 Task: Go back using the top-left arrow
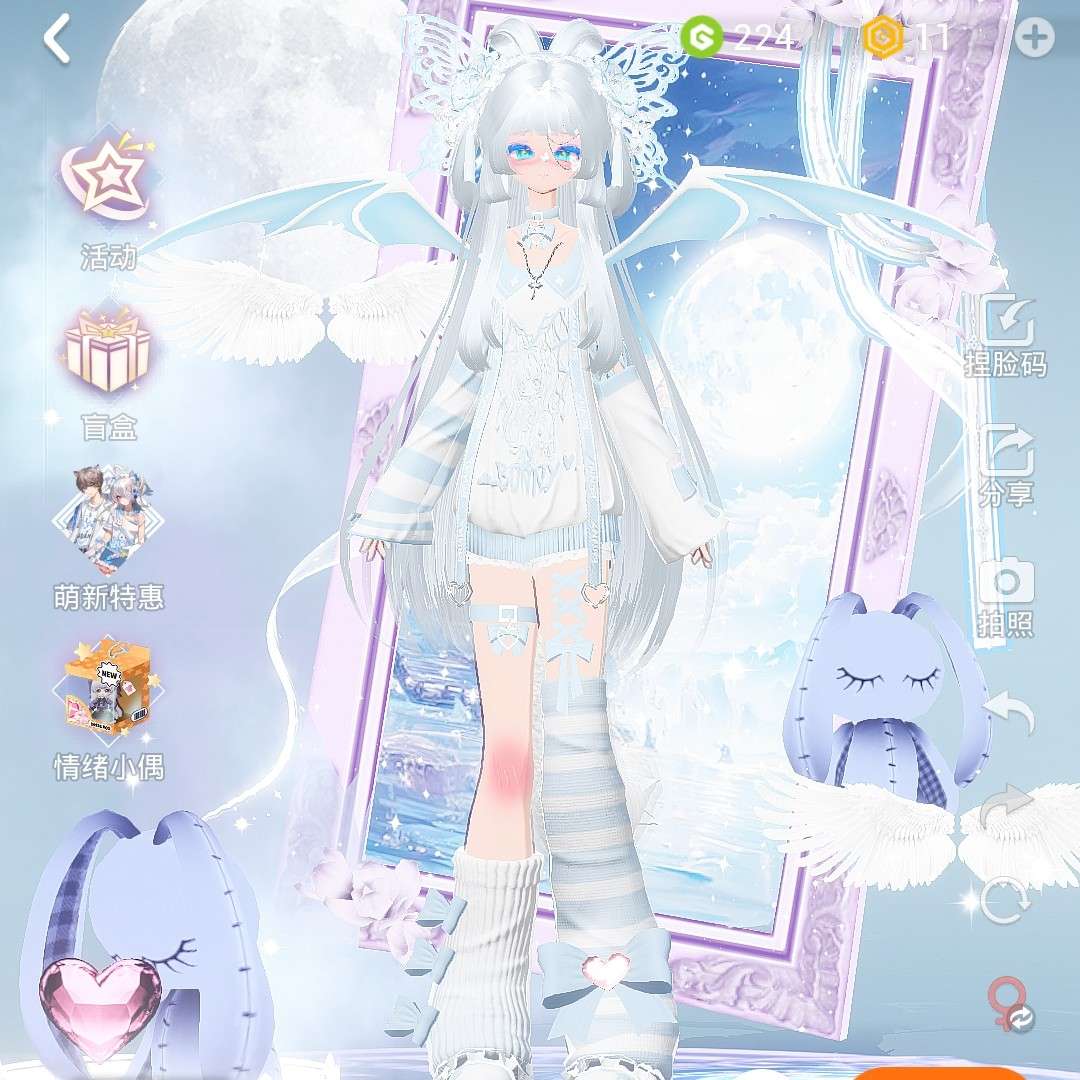point(57,40)
